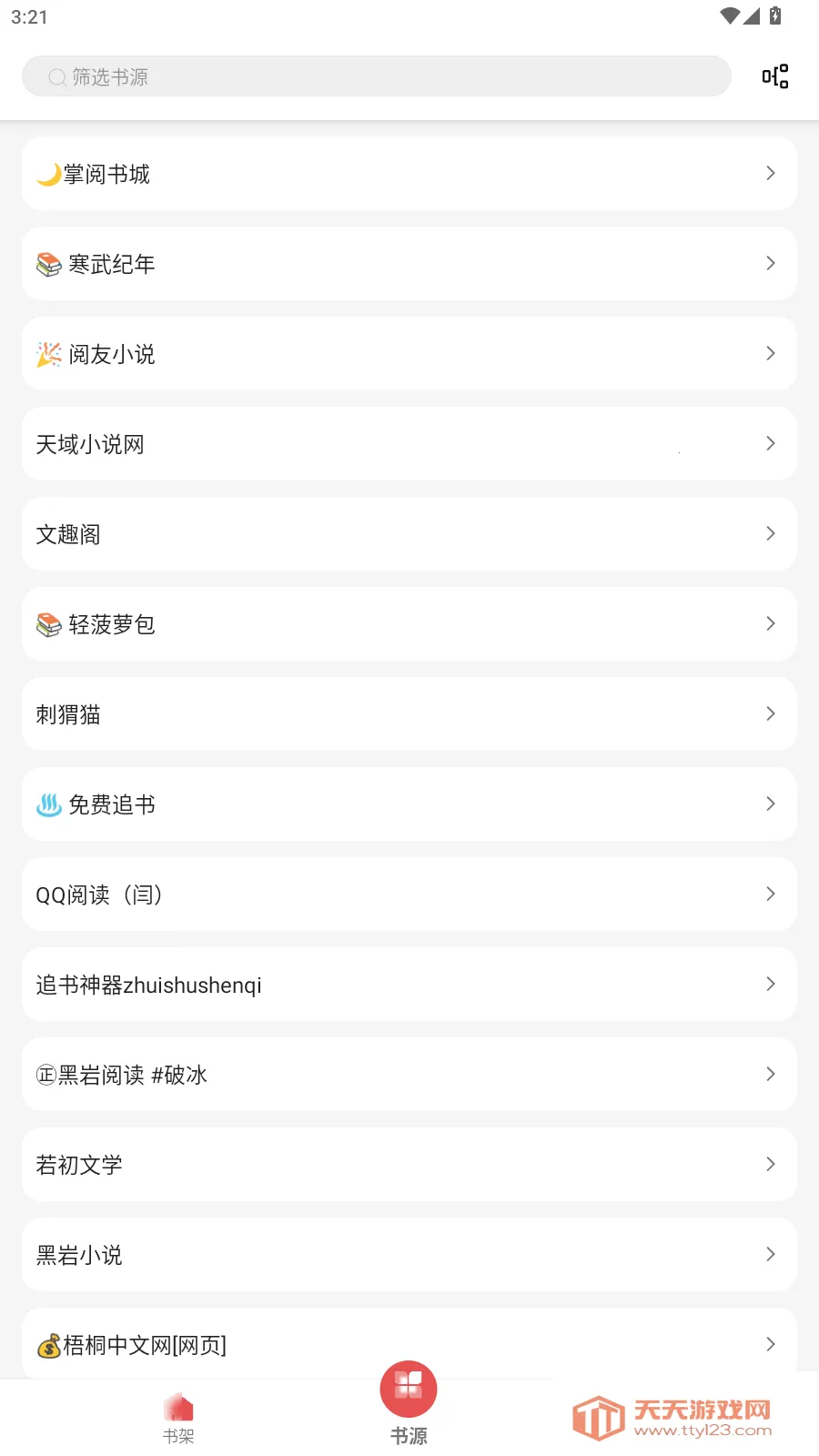Viewport: 819px width, 1456px height.
Task: Click the books icon next to 轻菠萝包
Action: pos(47,624)
